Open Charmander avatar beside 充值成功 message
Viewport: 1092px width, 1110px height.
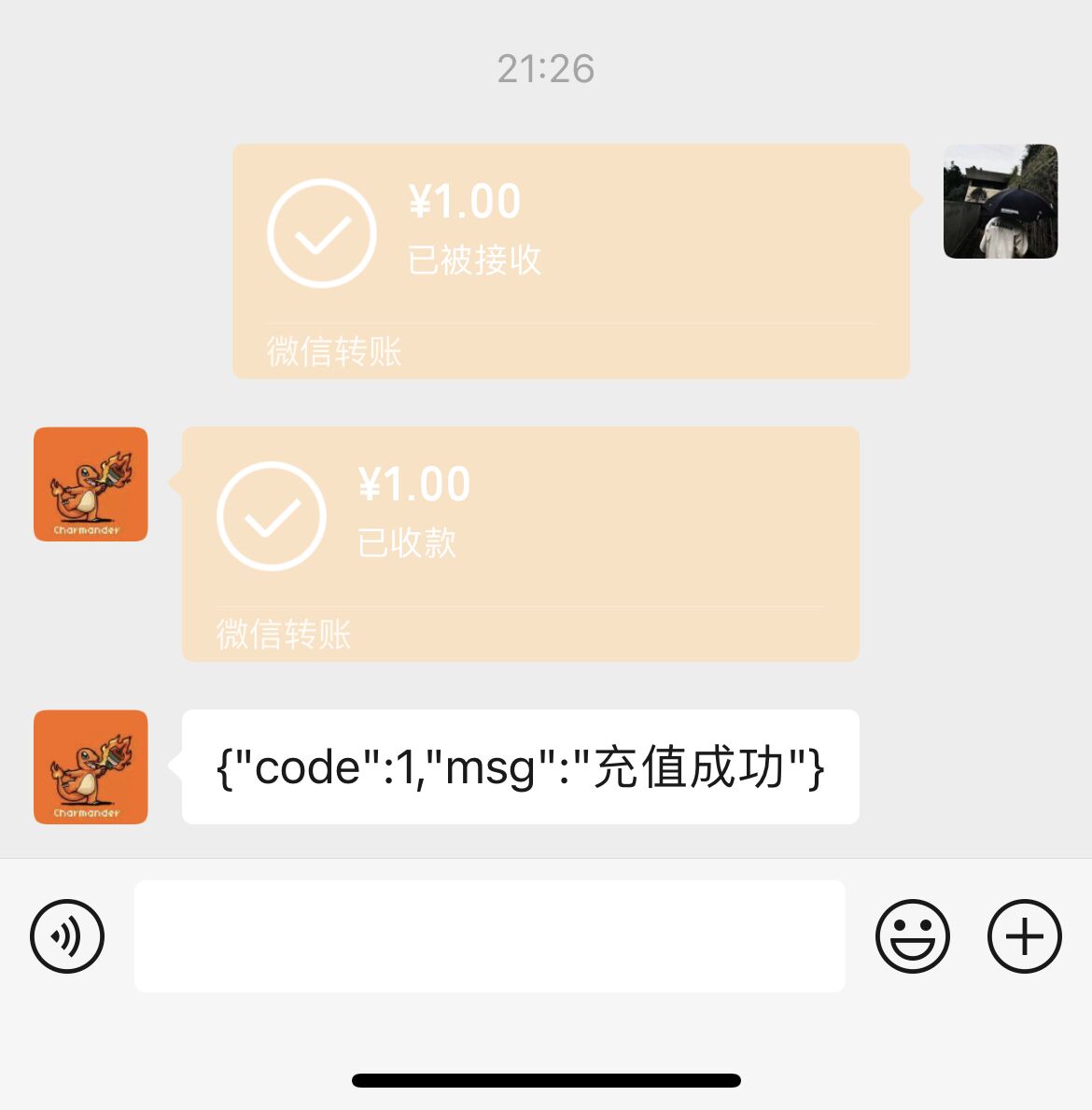(91, 766)
